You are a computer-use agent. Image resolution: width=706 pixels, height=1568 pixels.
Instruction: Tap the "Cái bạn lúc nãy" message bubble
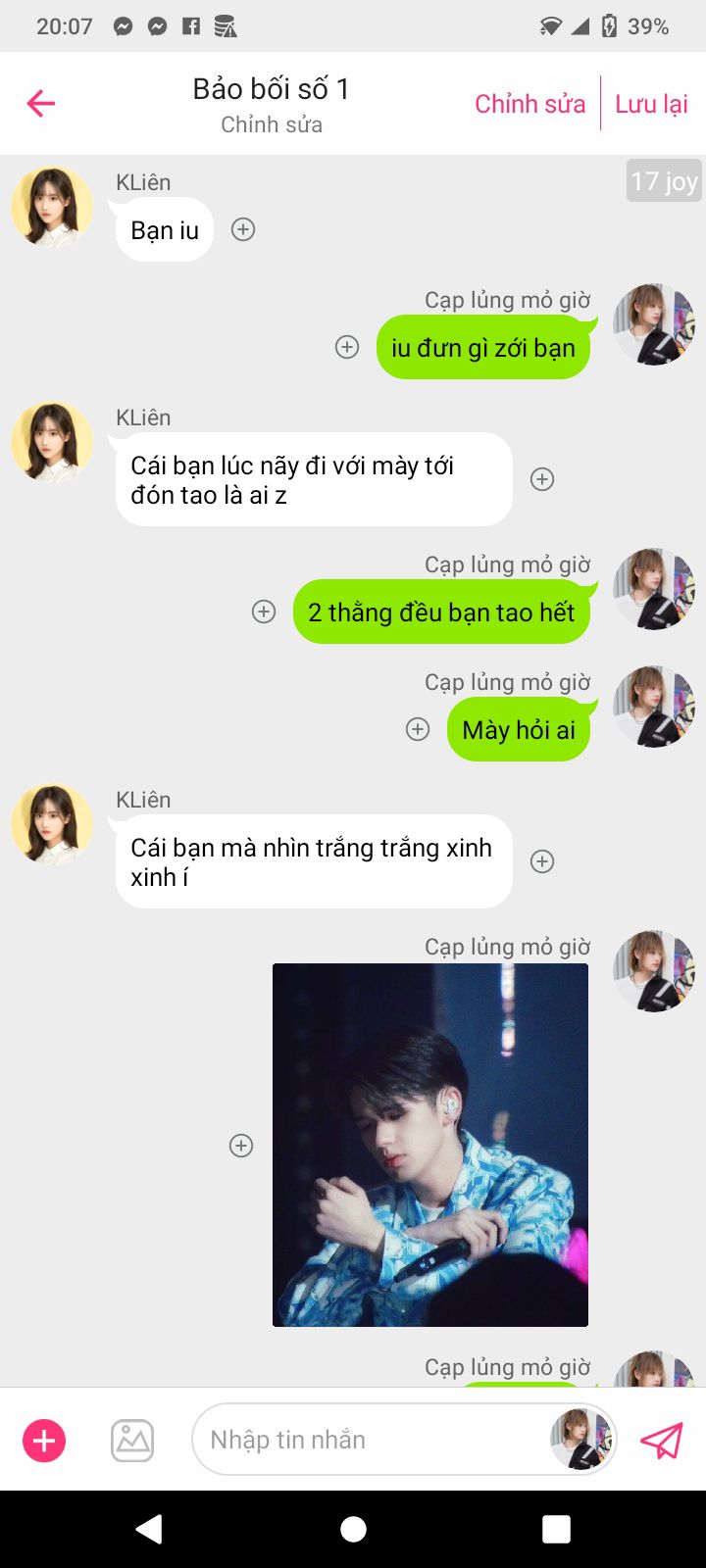point(314,480)
